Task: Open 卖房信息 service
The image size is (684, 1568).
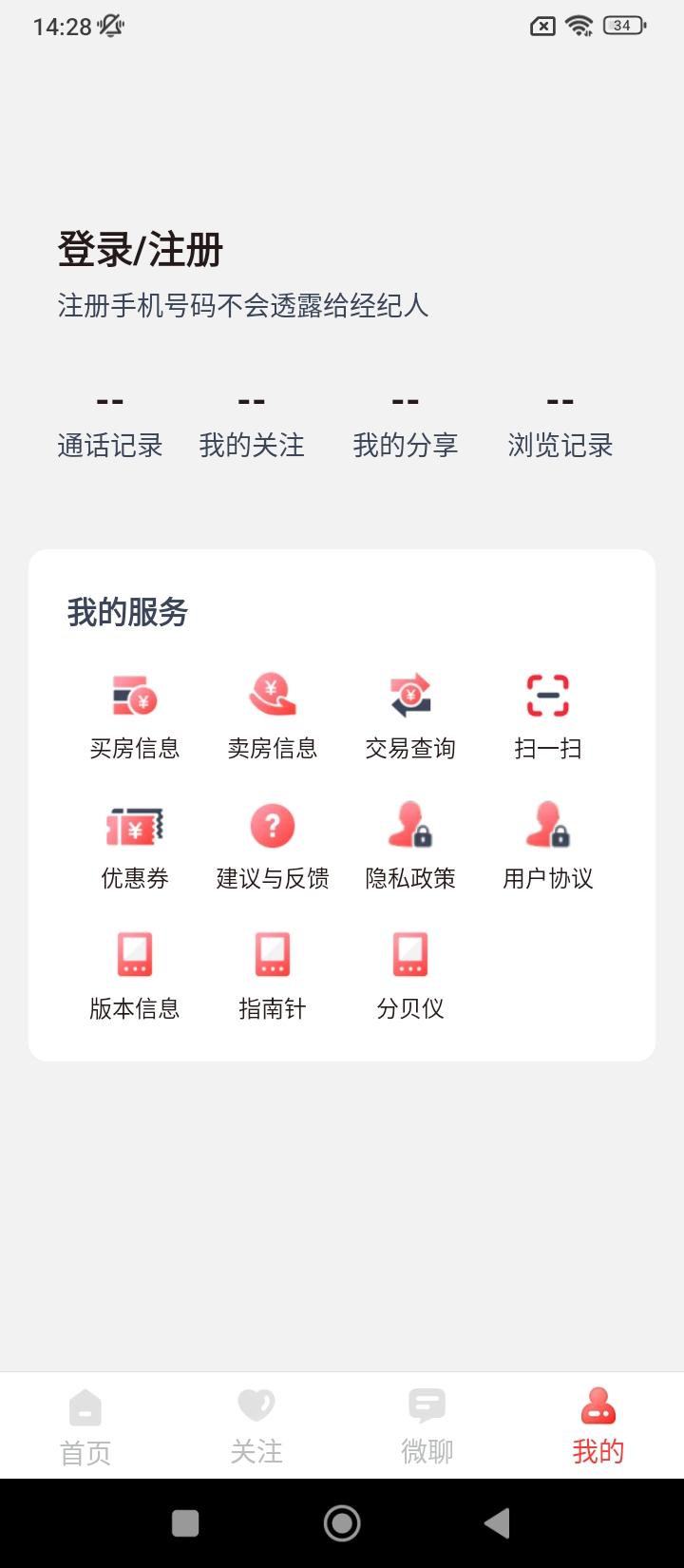Action: click(x=273, y=716)
